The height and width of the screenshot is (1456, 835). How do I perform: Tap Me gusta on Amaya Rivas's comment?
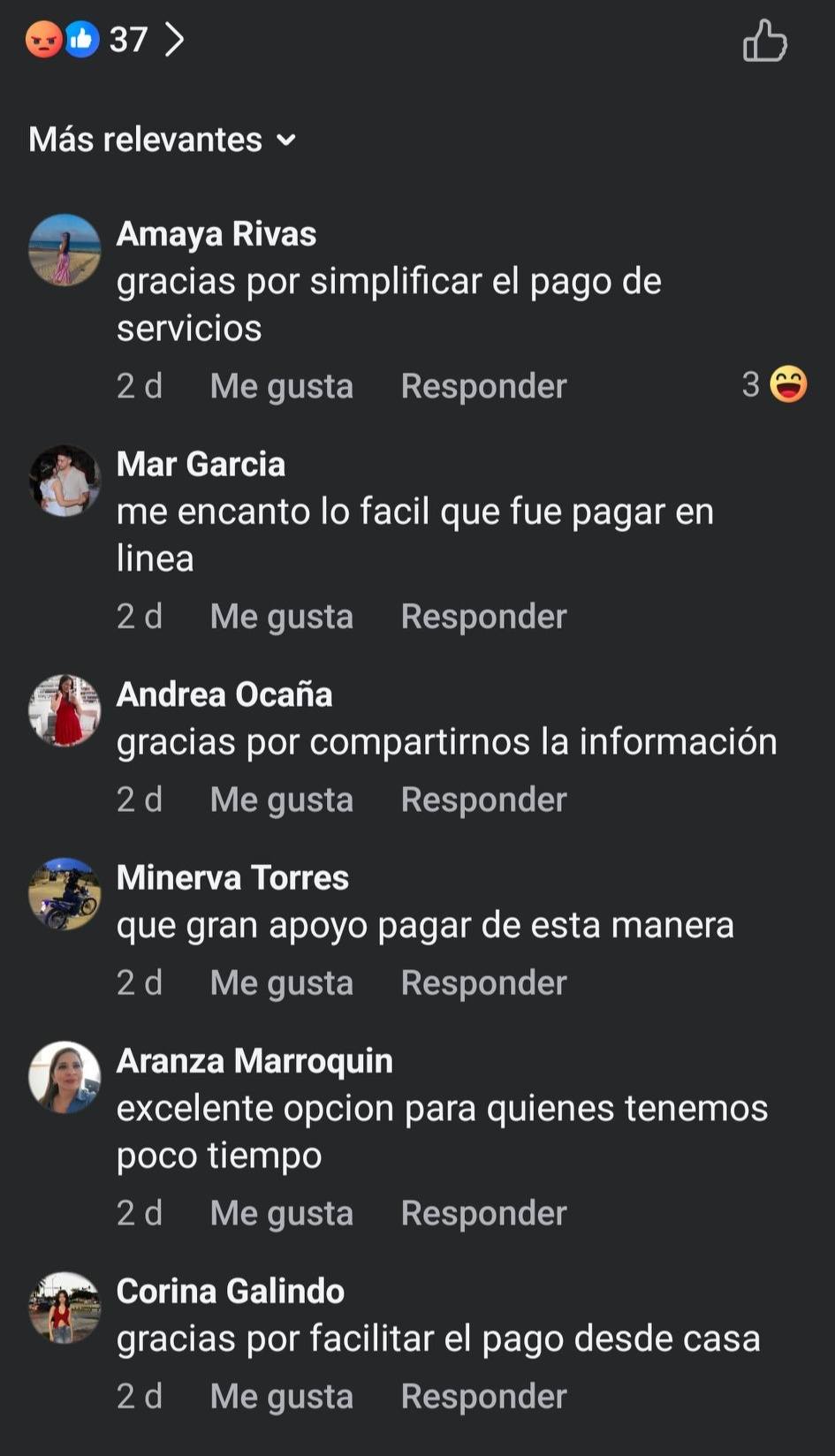(281, 386)
